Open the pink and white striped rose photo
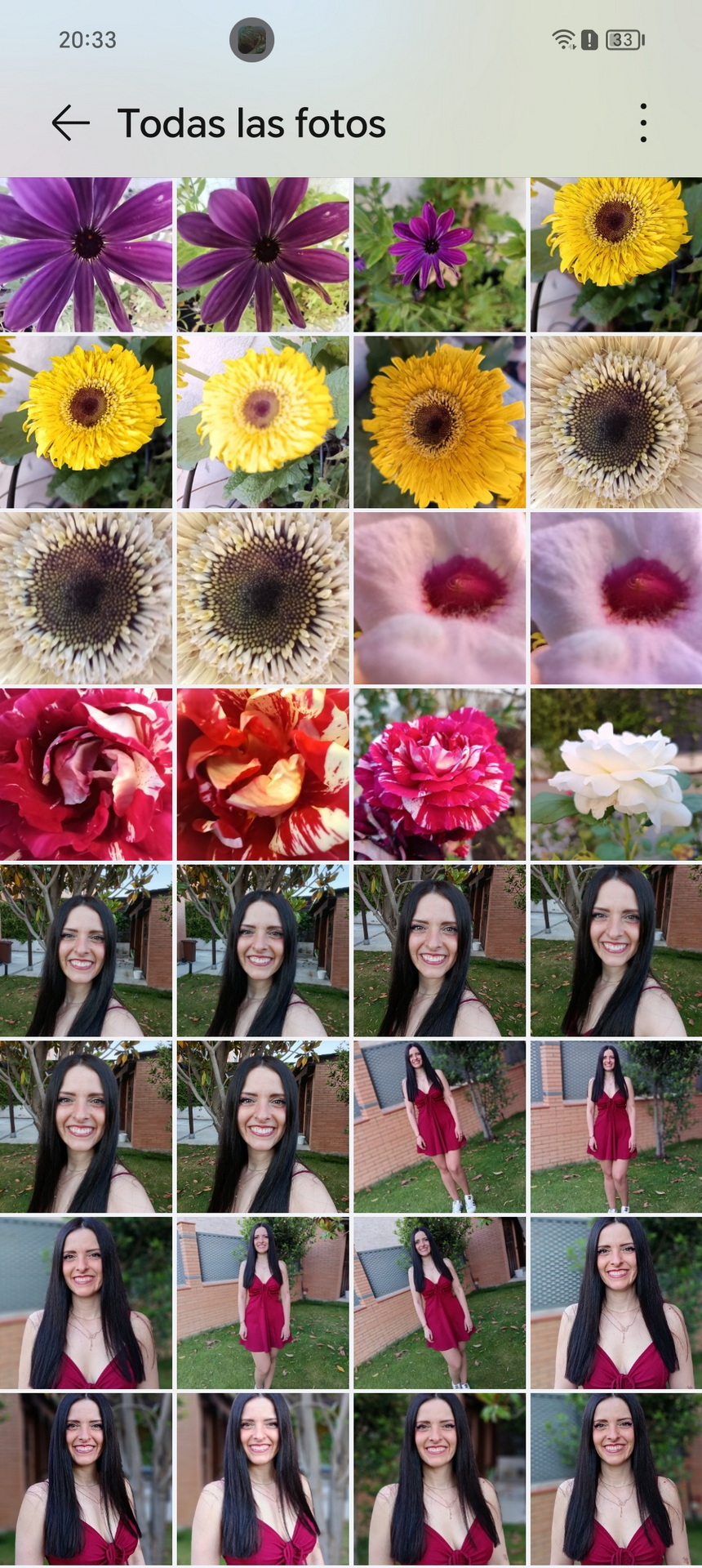Image resolution: width=702 pixels, height=1568 pixels. pos(439,774)
